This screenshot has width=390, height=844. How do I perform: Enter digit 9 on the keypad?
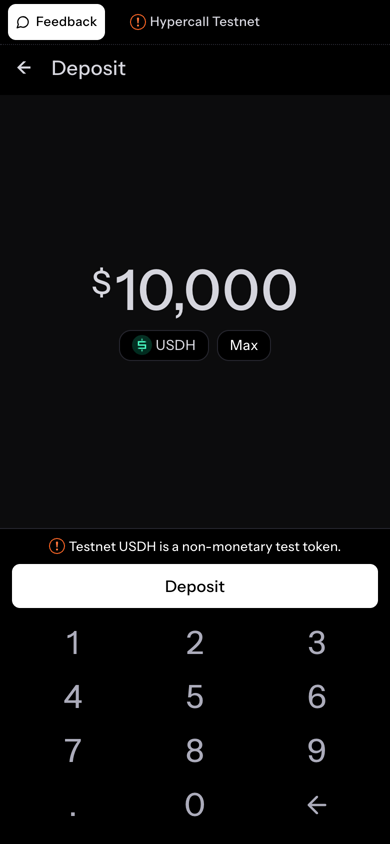317,750
